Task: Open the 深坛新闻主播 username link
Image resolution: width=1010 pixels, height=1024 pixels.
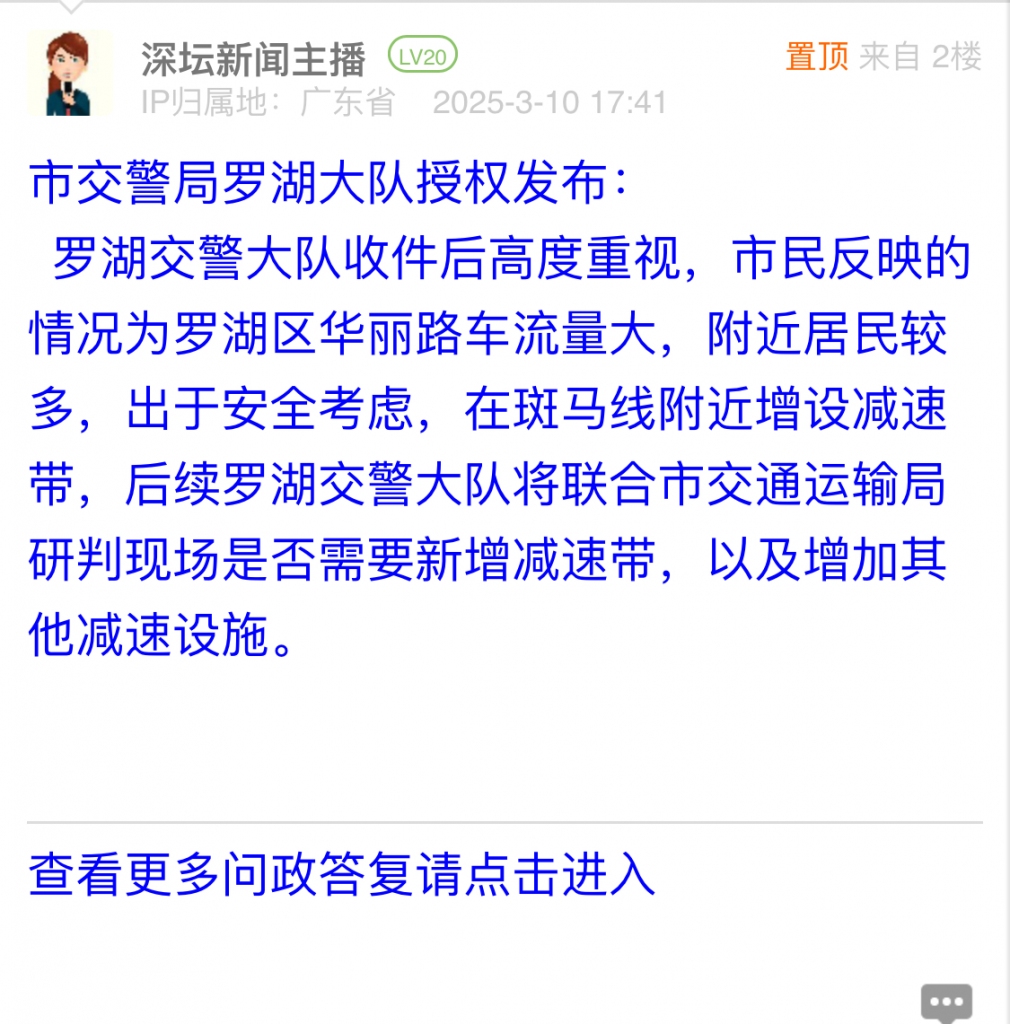Action: [253, 59]
